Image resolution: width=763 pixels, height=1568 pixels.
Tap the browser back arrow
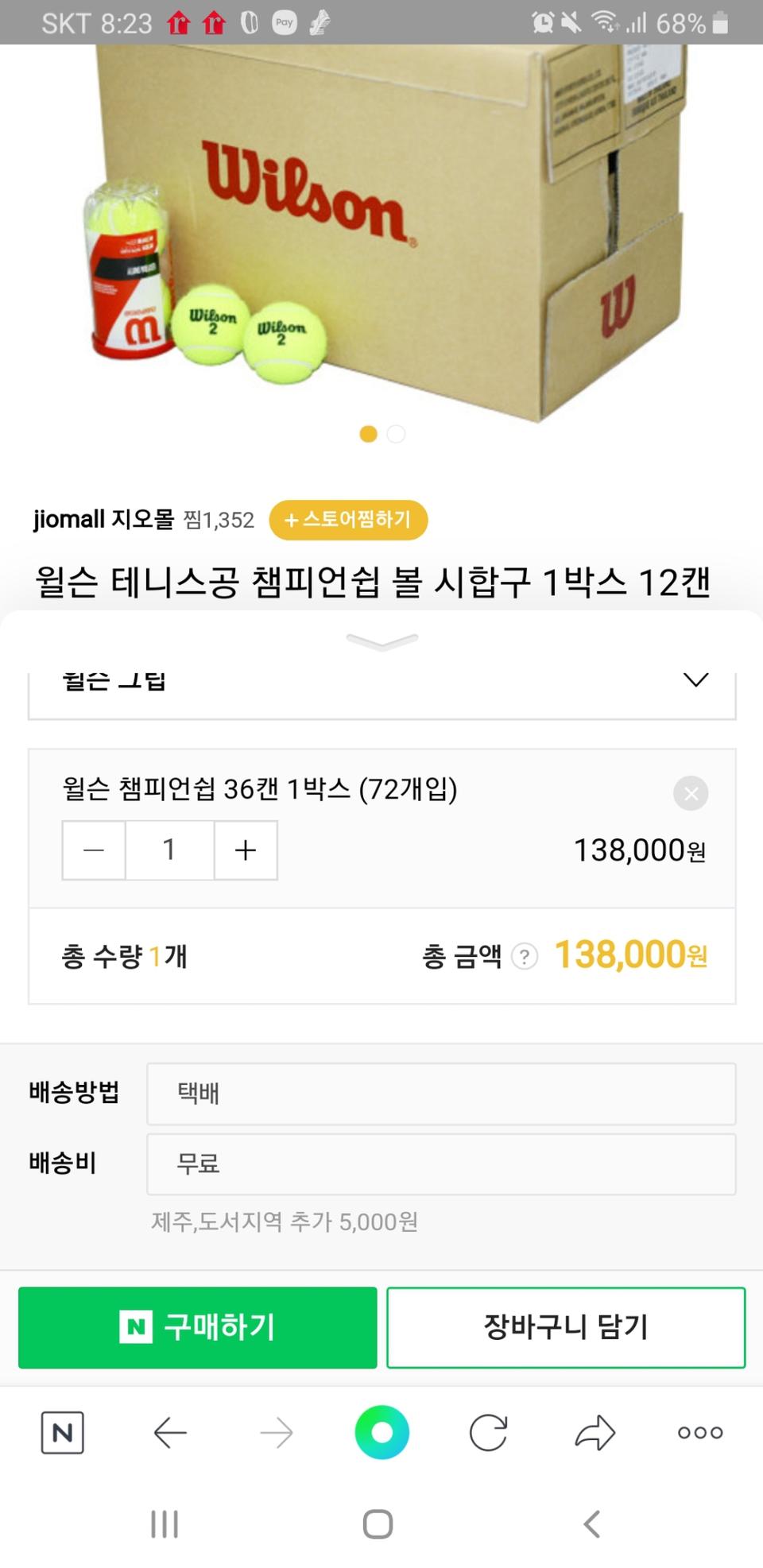coord(168,1434)
